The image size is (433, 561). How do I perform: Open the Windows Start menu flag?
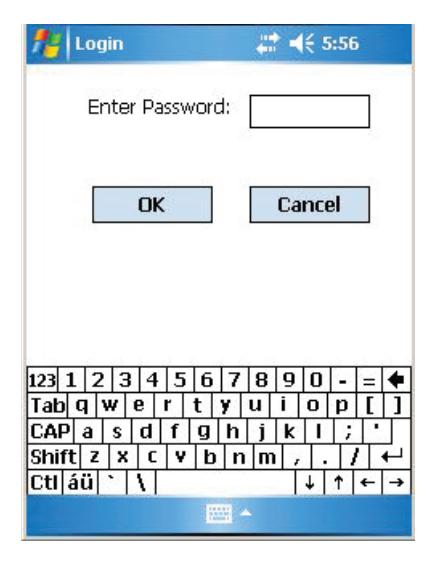click(47, 44)
